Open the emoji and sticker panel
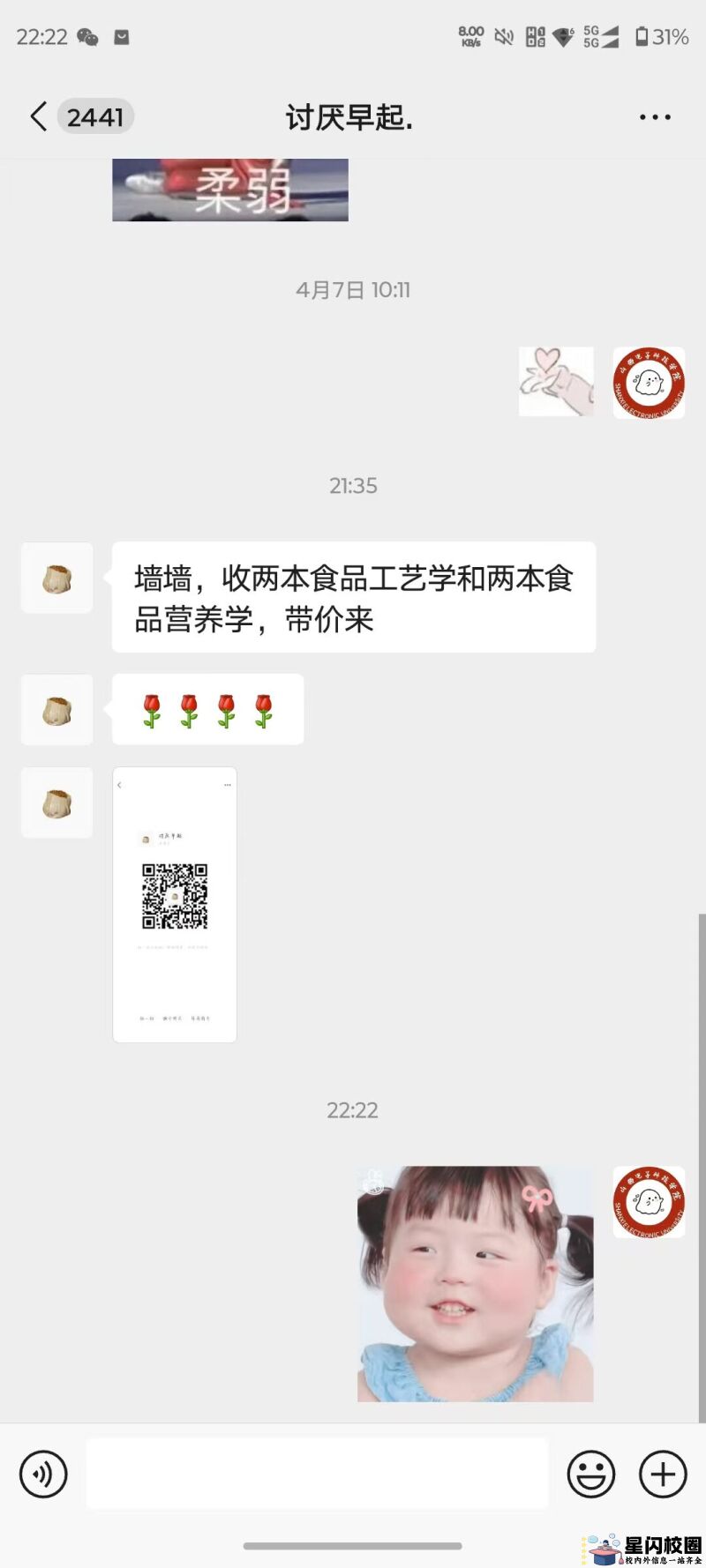The height and width of the screenshot is (1568, 706). (590, 1474)
